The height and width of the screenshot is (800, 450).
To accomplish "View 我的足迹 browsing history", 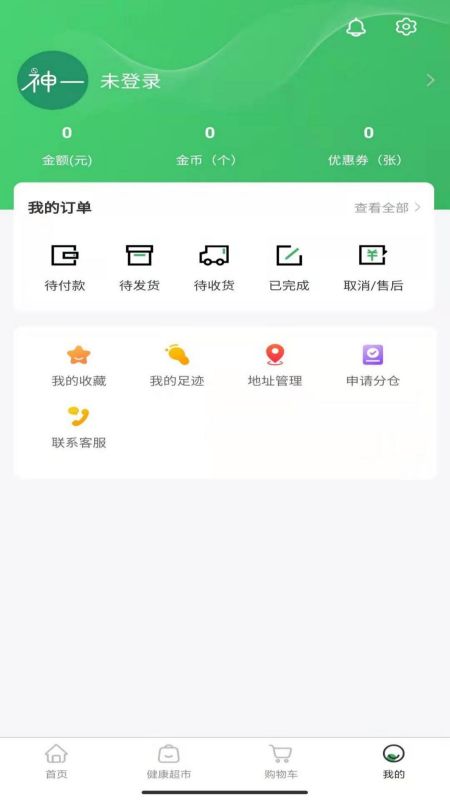I will point(177,366).
